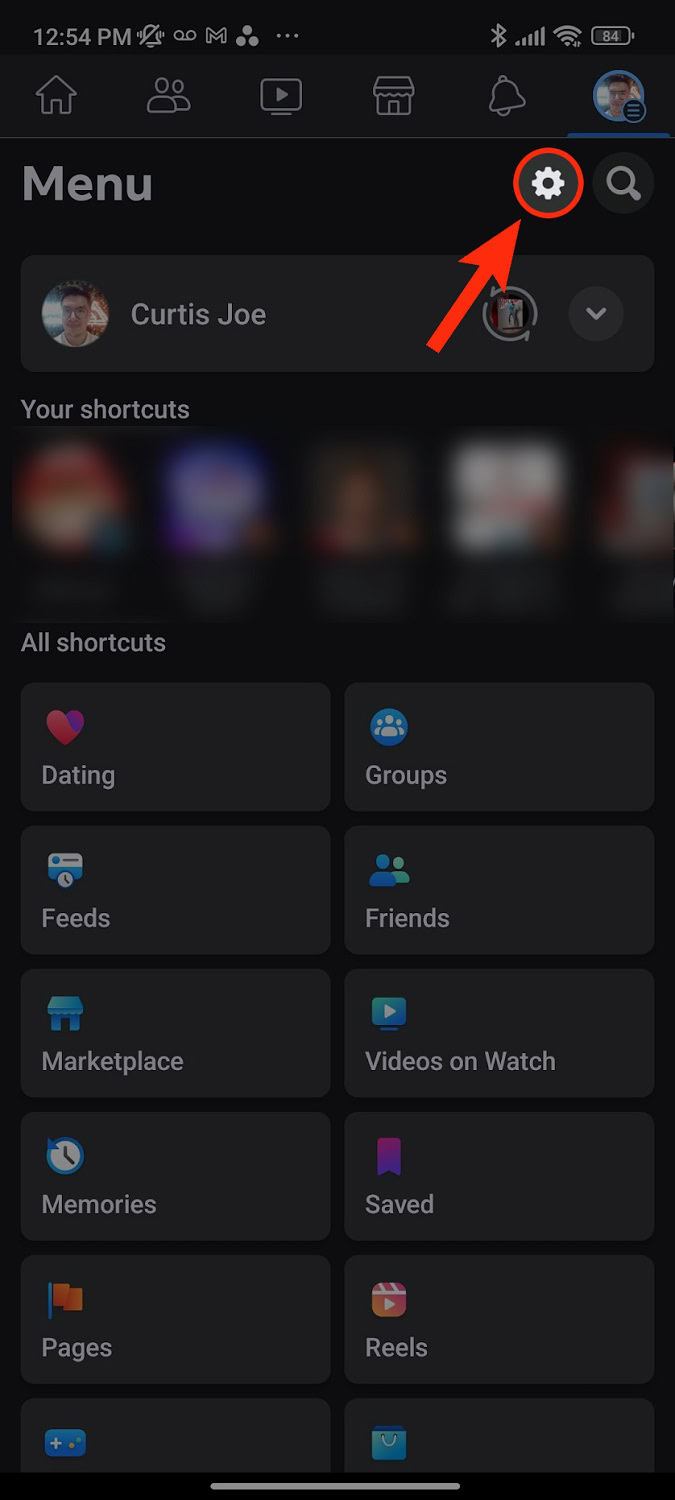Open the Pages shortcut

(x=175, y=1318)
